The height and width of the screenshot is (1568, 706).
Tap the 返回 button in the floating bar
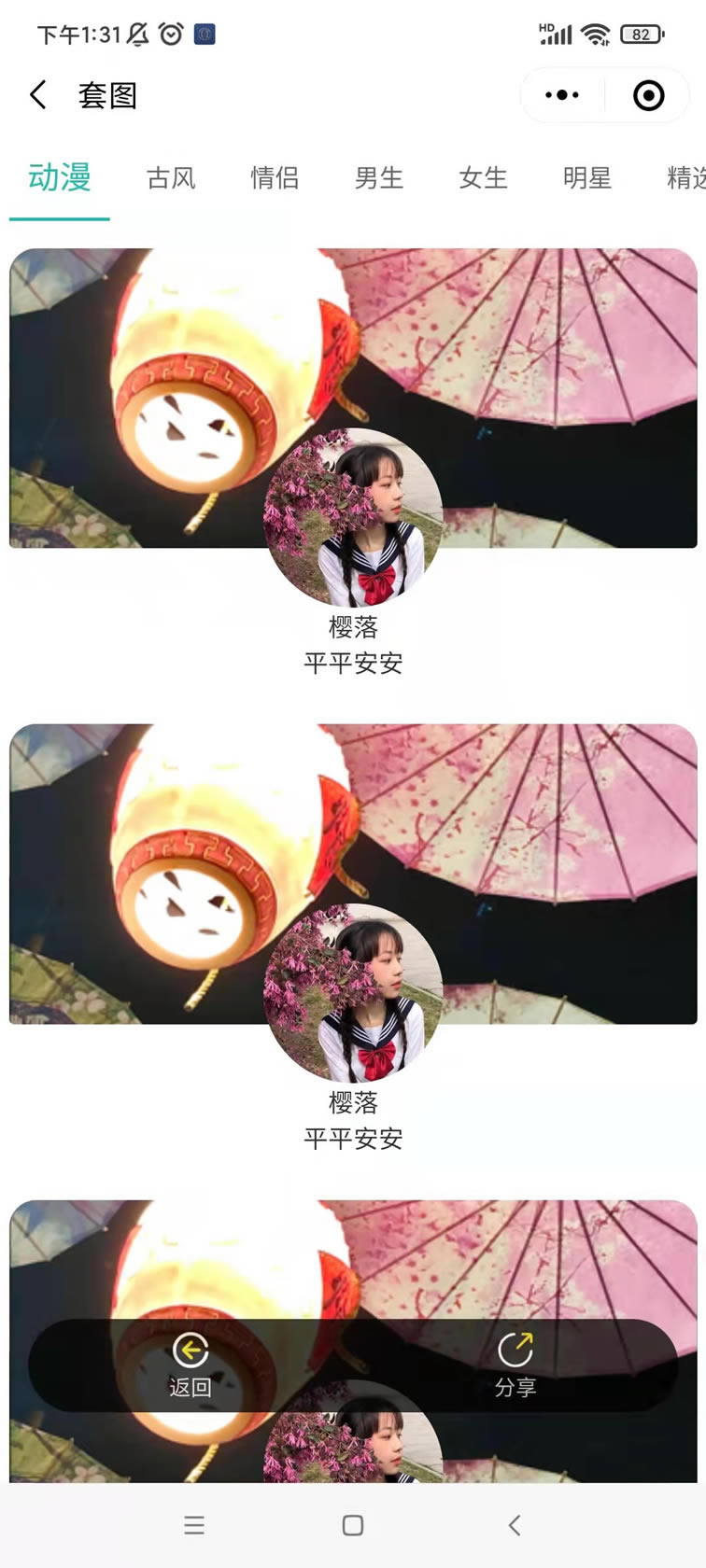point(190,1365)
